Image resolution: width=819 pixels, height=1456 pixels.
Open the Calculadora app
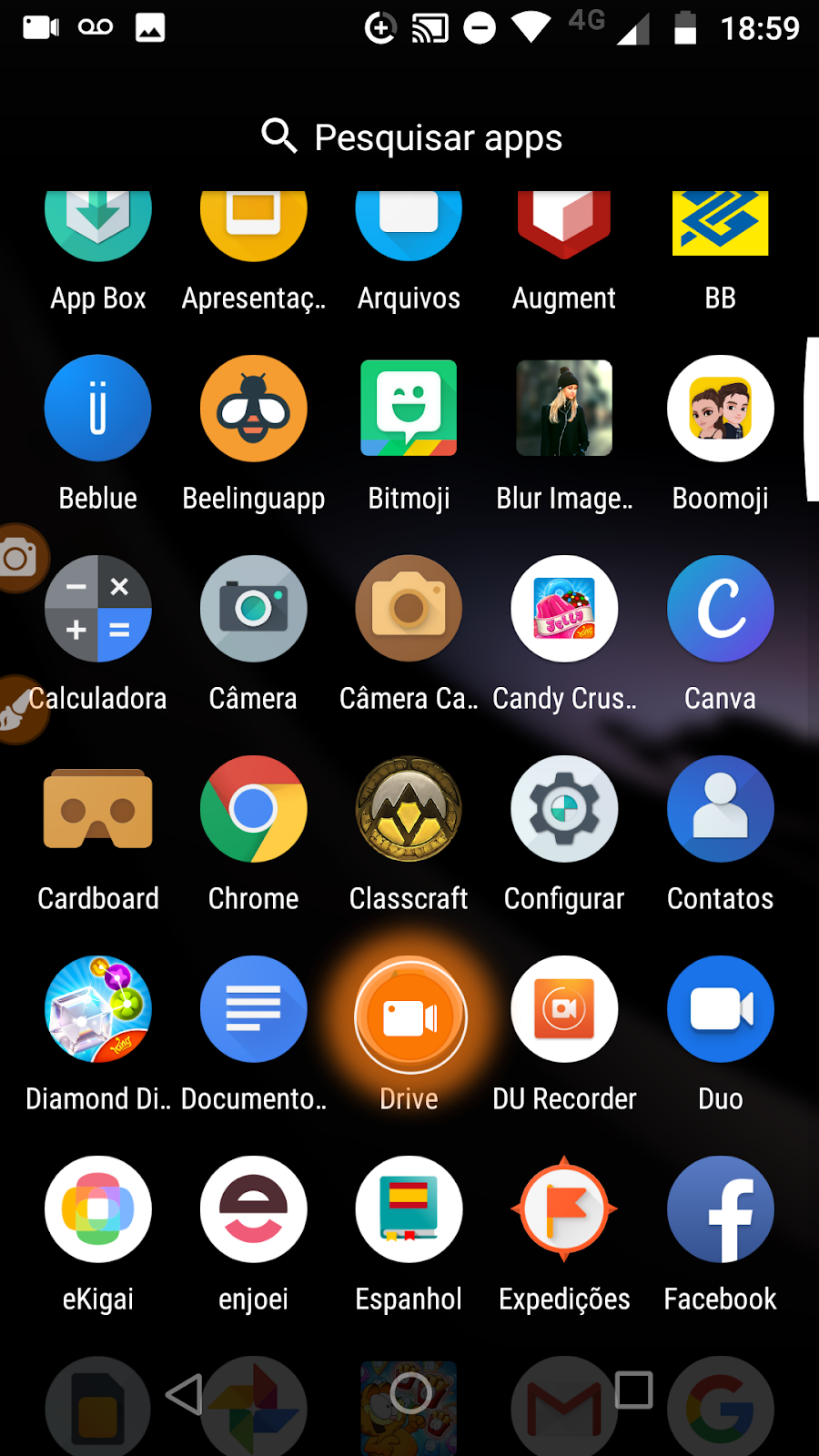[x=97, y=609]
